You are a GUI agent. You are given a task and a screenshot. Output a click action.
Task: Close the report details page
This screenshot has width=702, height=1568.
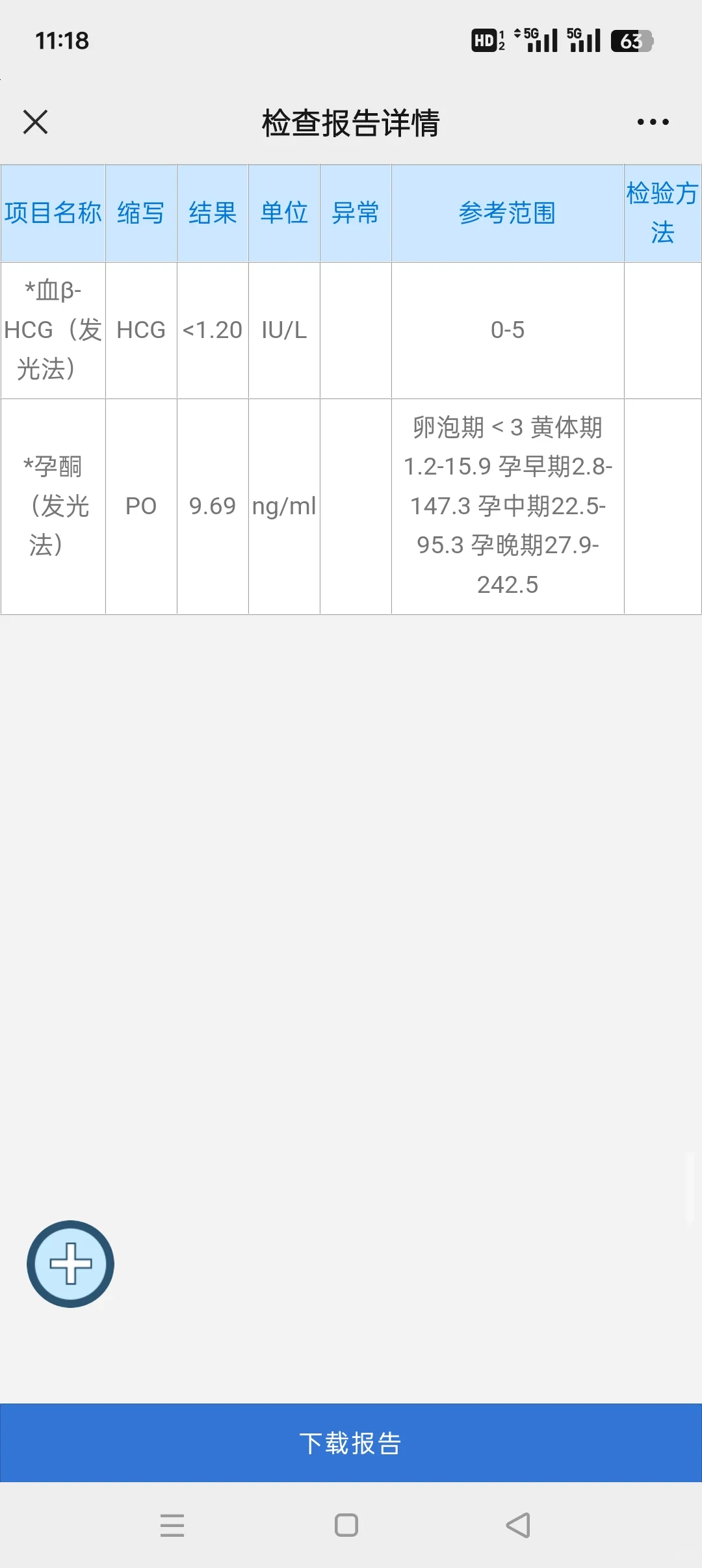(x=35, y=122)
